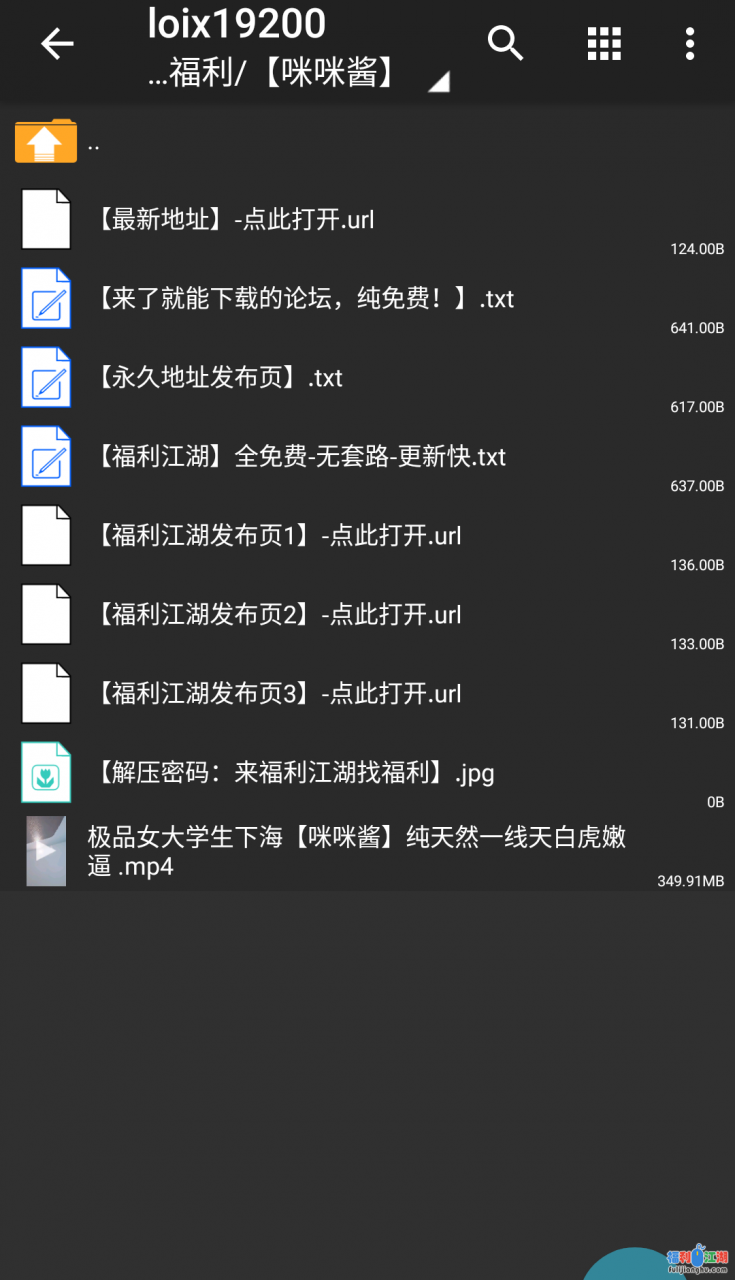Tap the back arrow navigation icon
Viewport: 735px width, 1280px height.
point(57,44)
